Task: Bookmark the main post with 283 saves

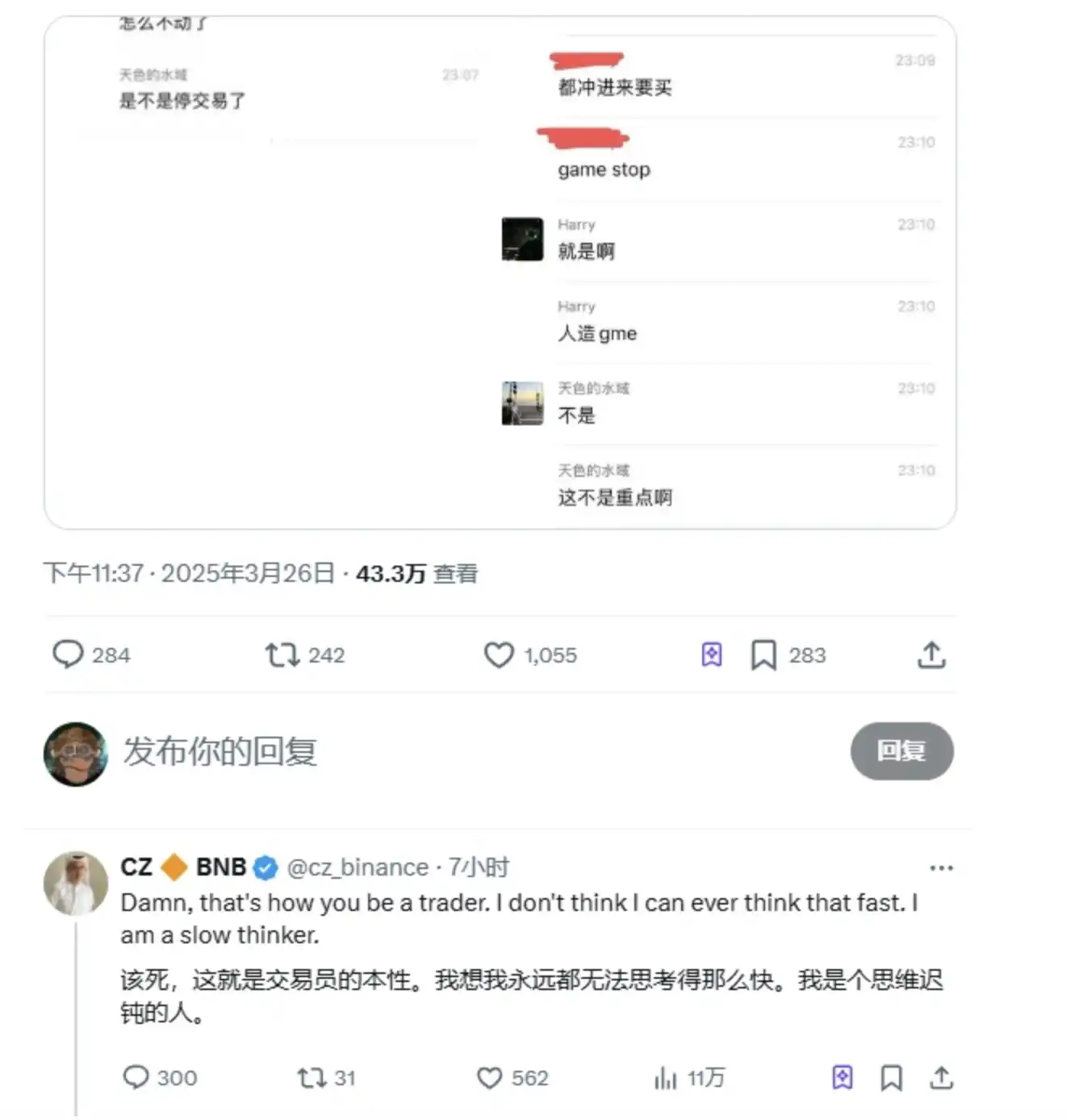Action: point(764,654)
